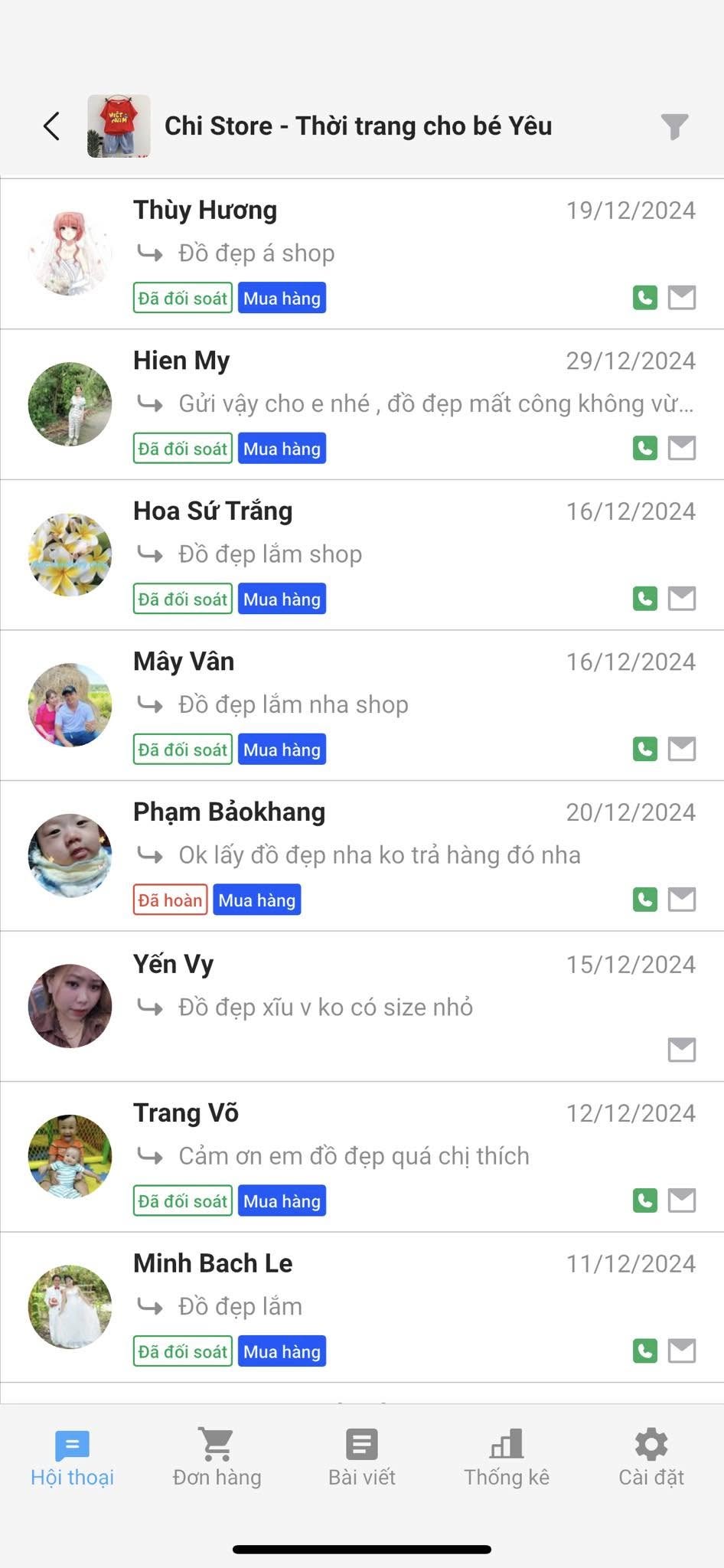The image size is (724, 1568).
Task: Open the conversation with Minh Bach Le
Action: tap(362, 1308)
